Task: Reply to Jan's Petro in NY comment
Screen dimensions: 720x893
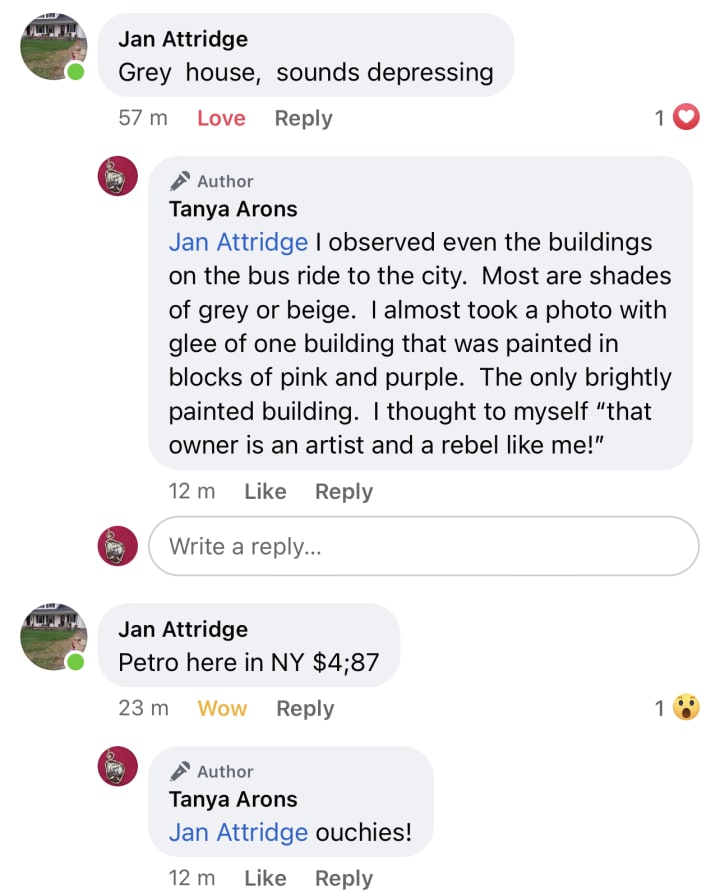Action: [305, 708]
